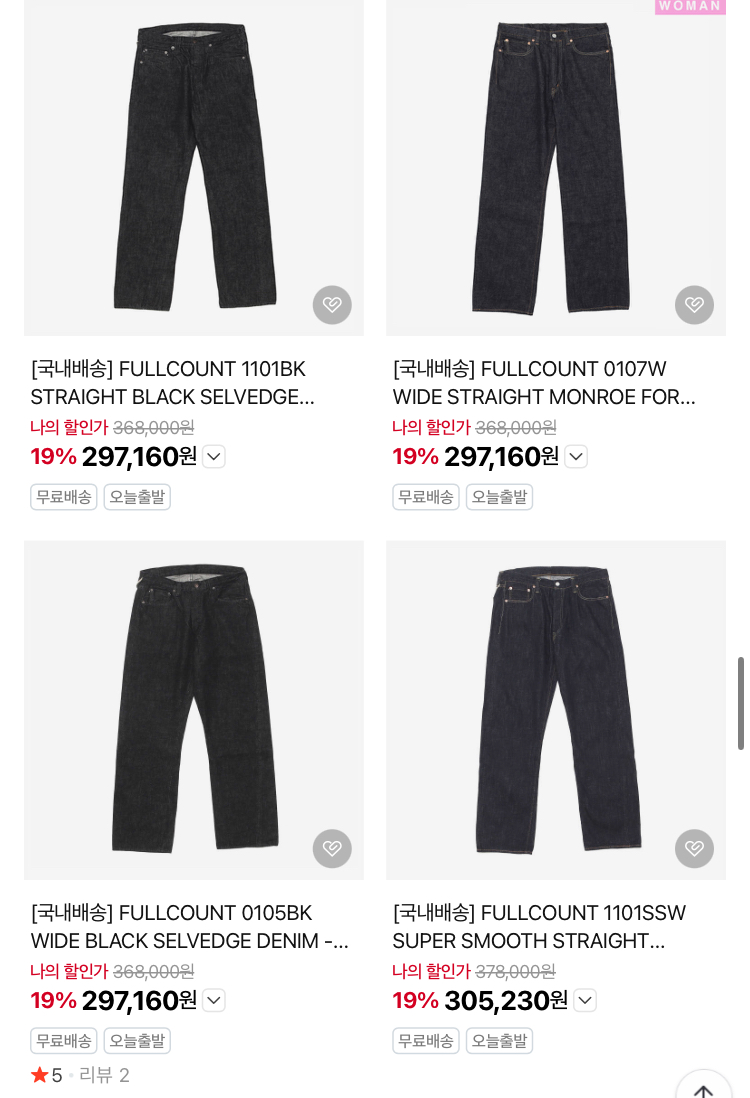The width and height of the screenshot is (750, 1098).
Task: Save FULLCOUNT 0105BK jeans with the heart
Action: 332,848
